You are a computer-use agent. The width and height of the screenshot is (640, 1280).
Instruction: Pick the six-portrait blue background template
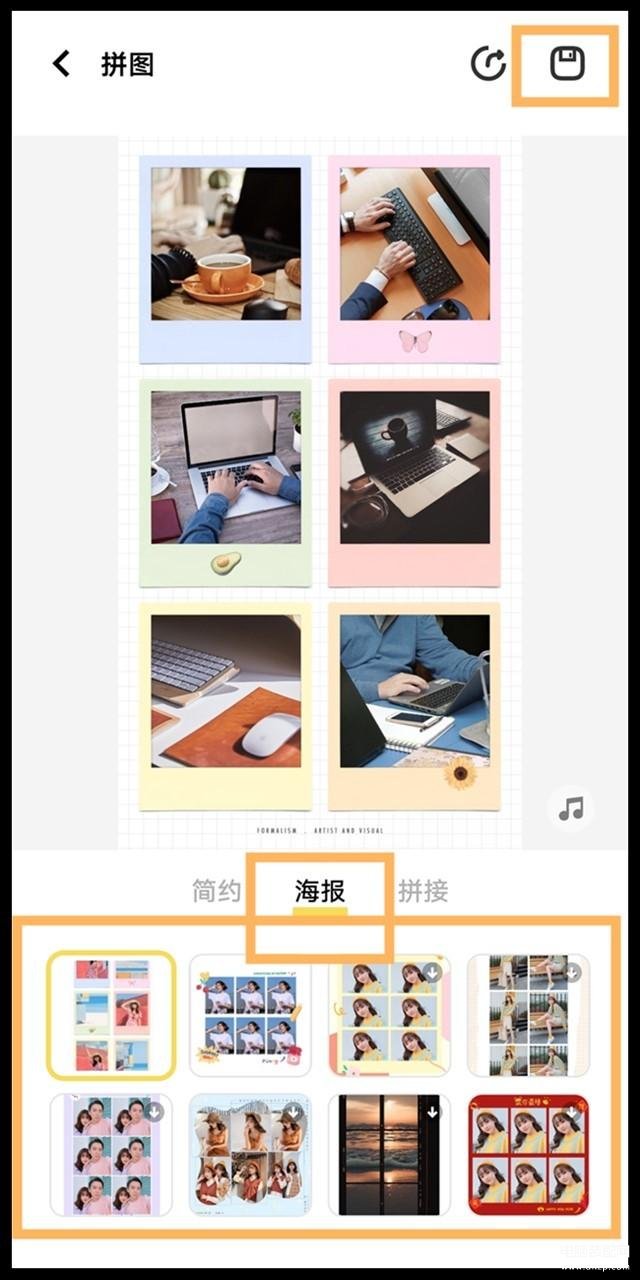click(x=250, y=1014)
